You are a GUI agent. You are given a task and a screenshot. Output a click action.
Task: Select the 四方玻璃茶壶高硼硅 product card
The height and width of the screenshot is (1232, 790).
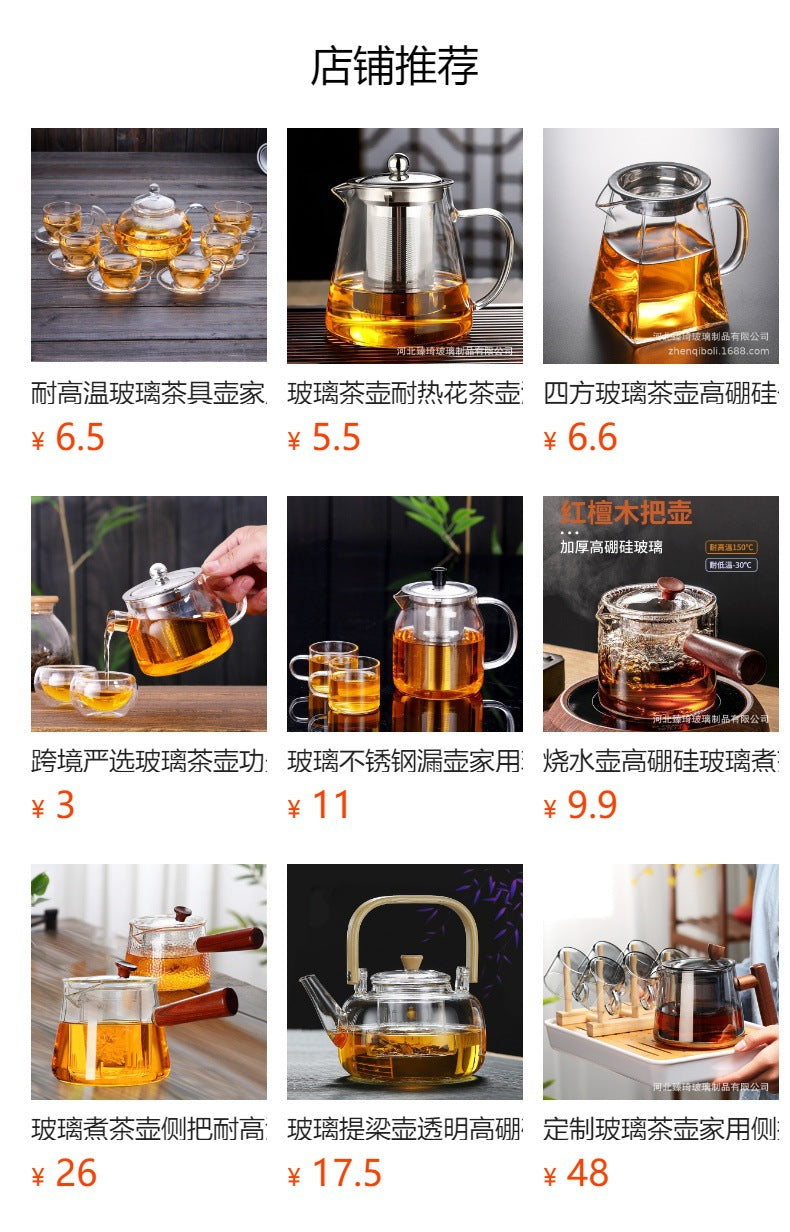(x=661, y=246)
